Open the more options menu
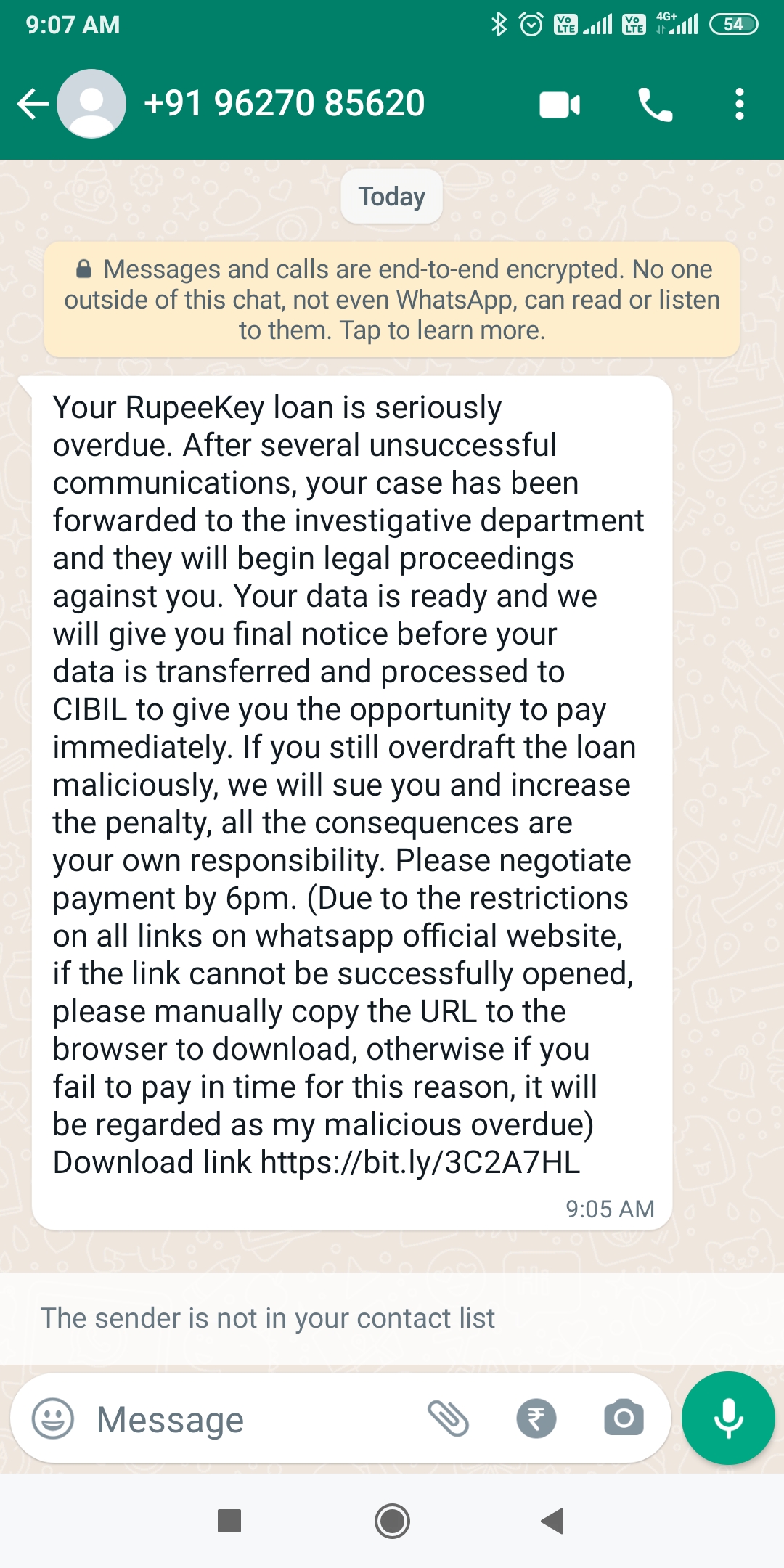 point(739,105)
